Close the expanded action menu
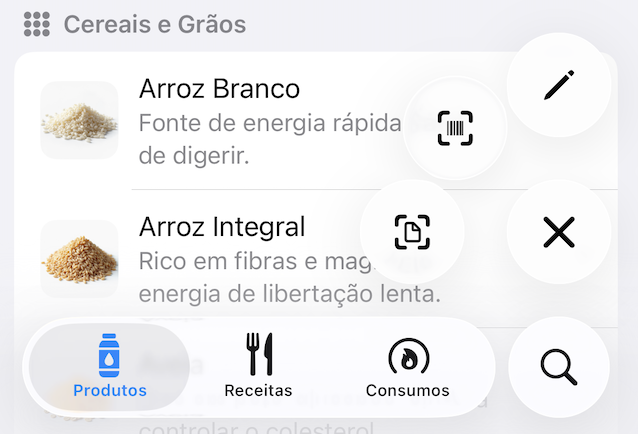 [558, 232]
